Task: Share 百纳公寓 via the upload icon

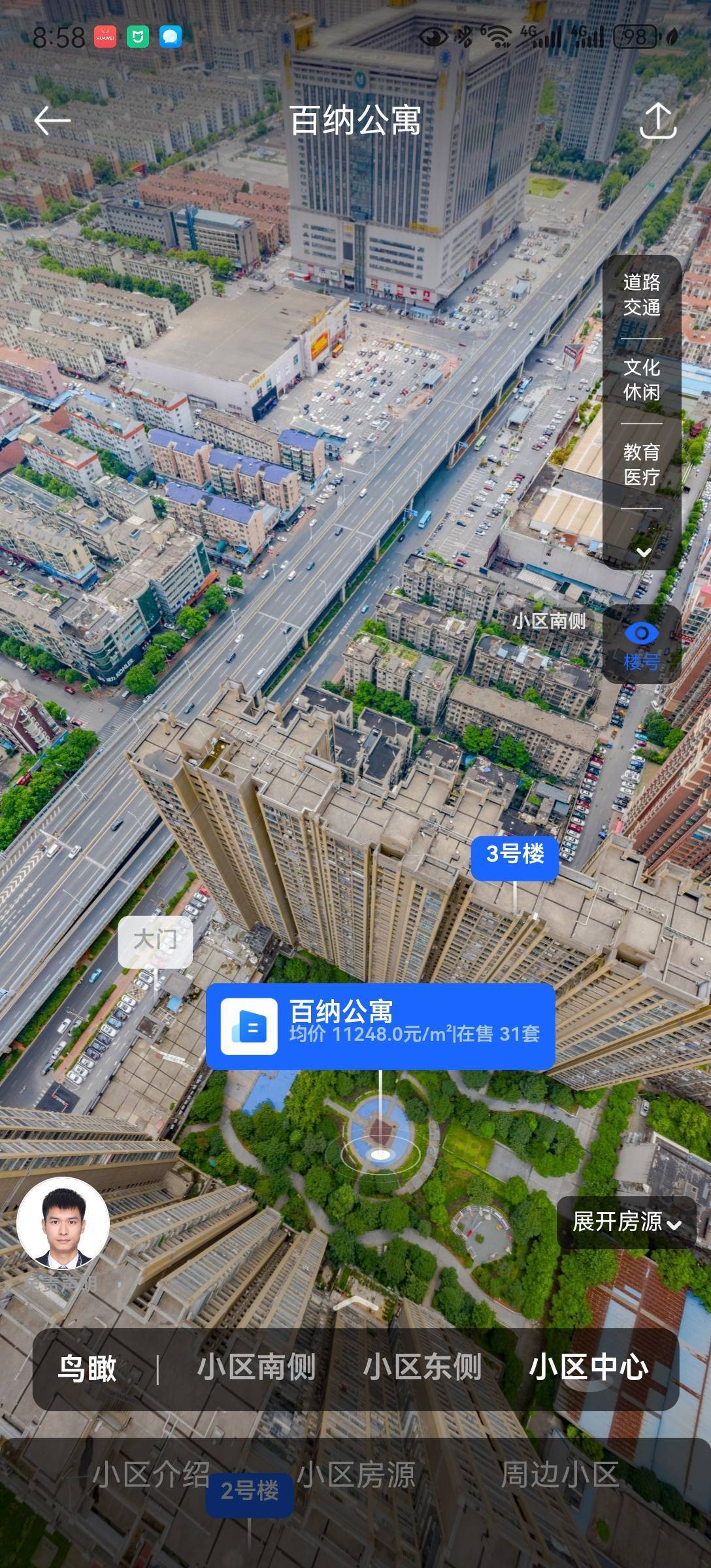Action: click(x=657, y=120)
